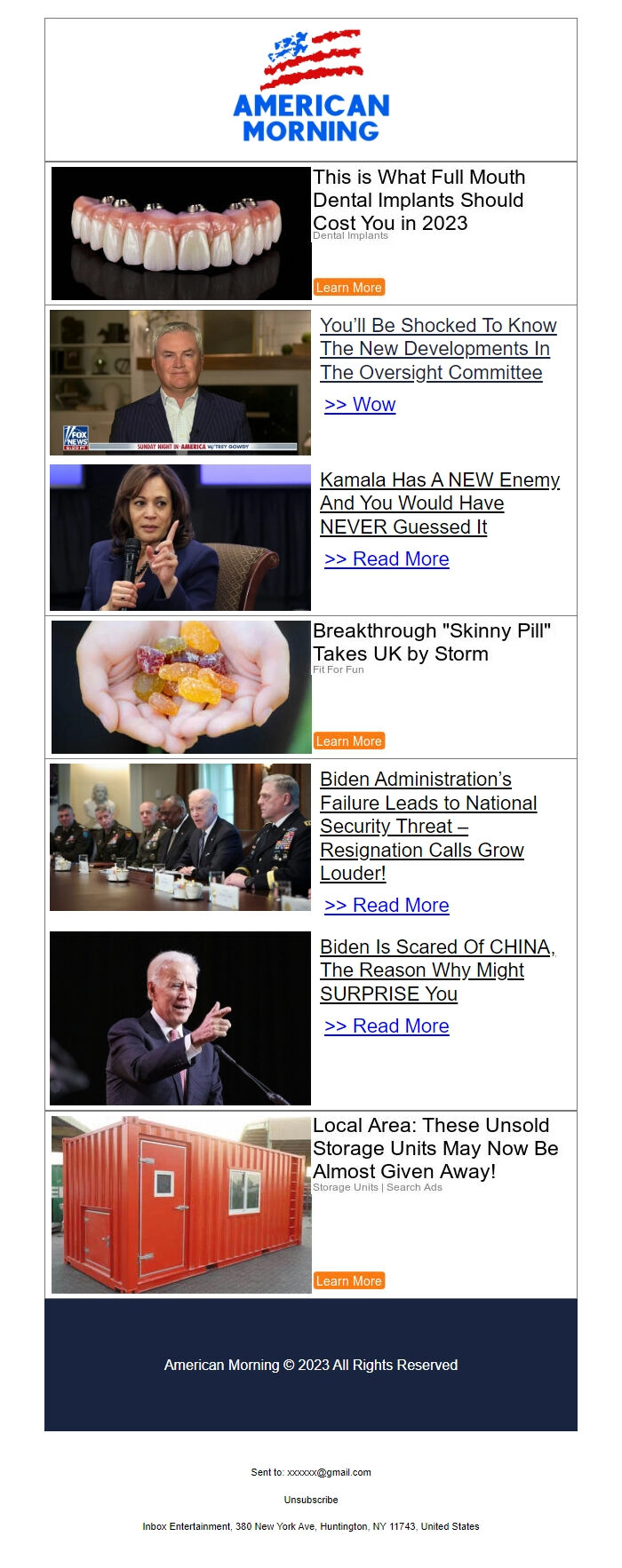View the gummies in hands ad image
The image size is (622, 1568).
[181, 687]
